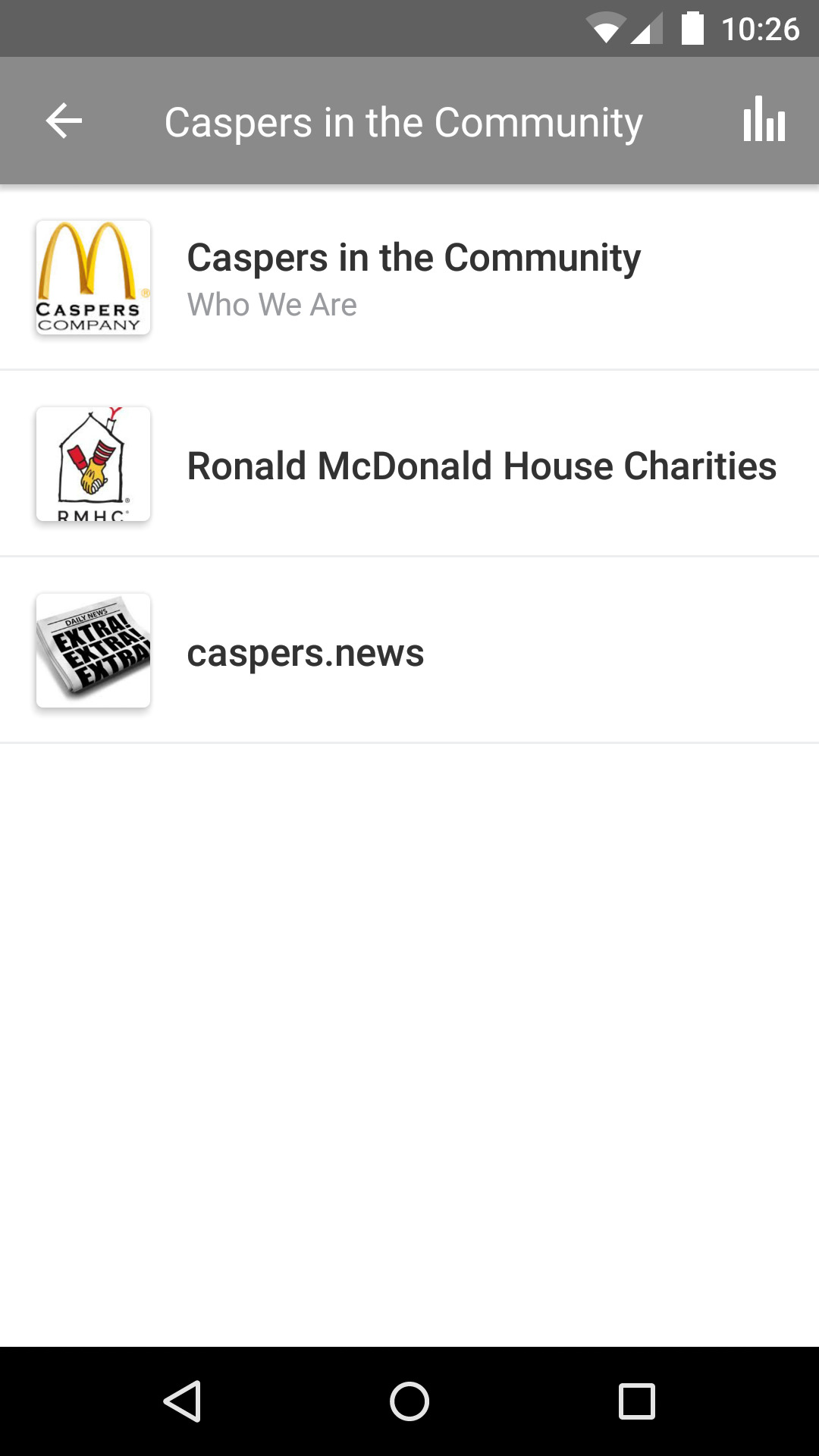819x1456 pixels.
Task: Select the Ronald McDonald House Charities RMHC icon
Action: [x=93, y=464]
